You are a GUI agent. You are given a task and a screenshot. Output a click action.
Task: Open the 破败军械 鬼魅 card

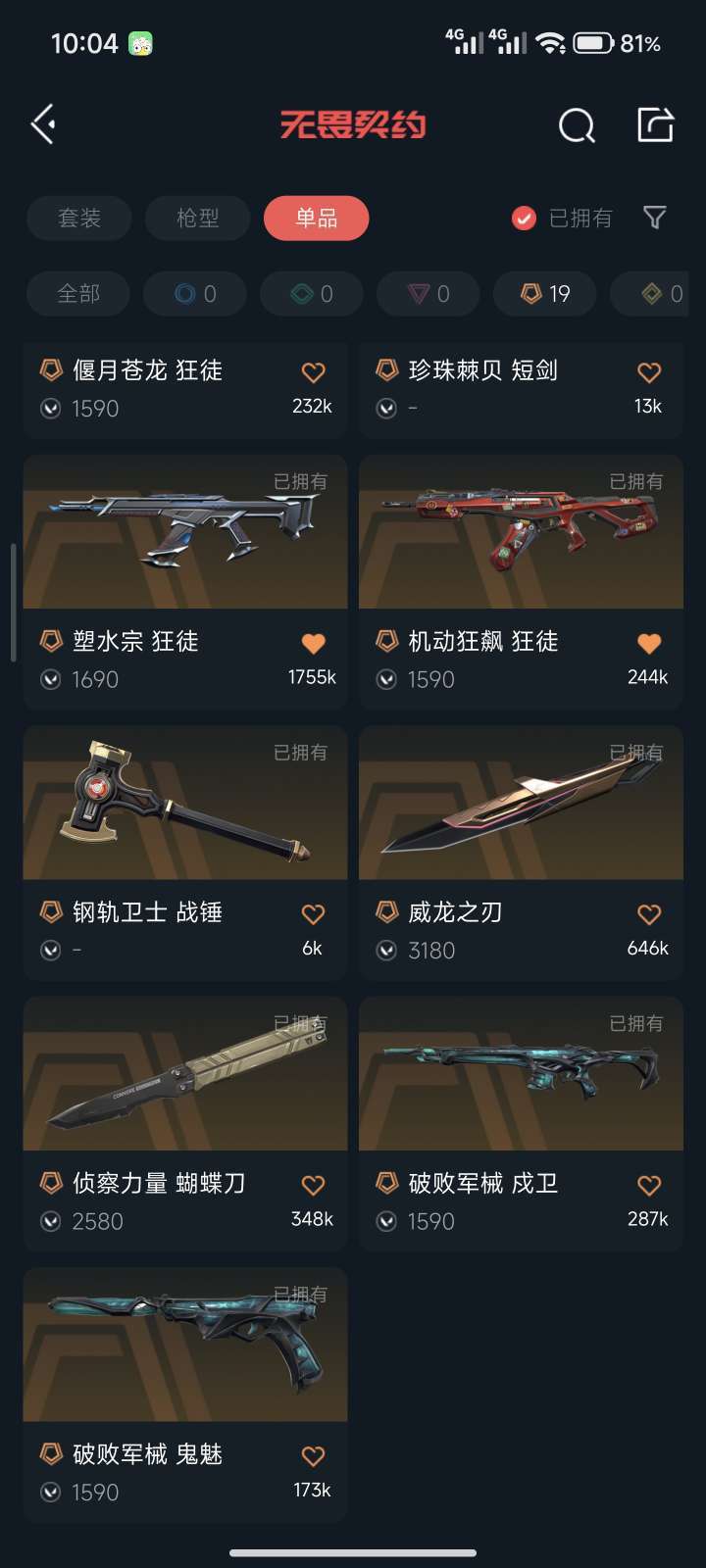[x=185, y=1395]
